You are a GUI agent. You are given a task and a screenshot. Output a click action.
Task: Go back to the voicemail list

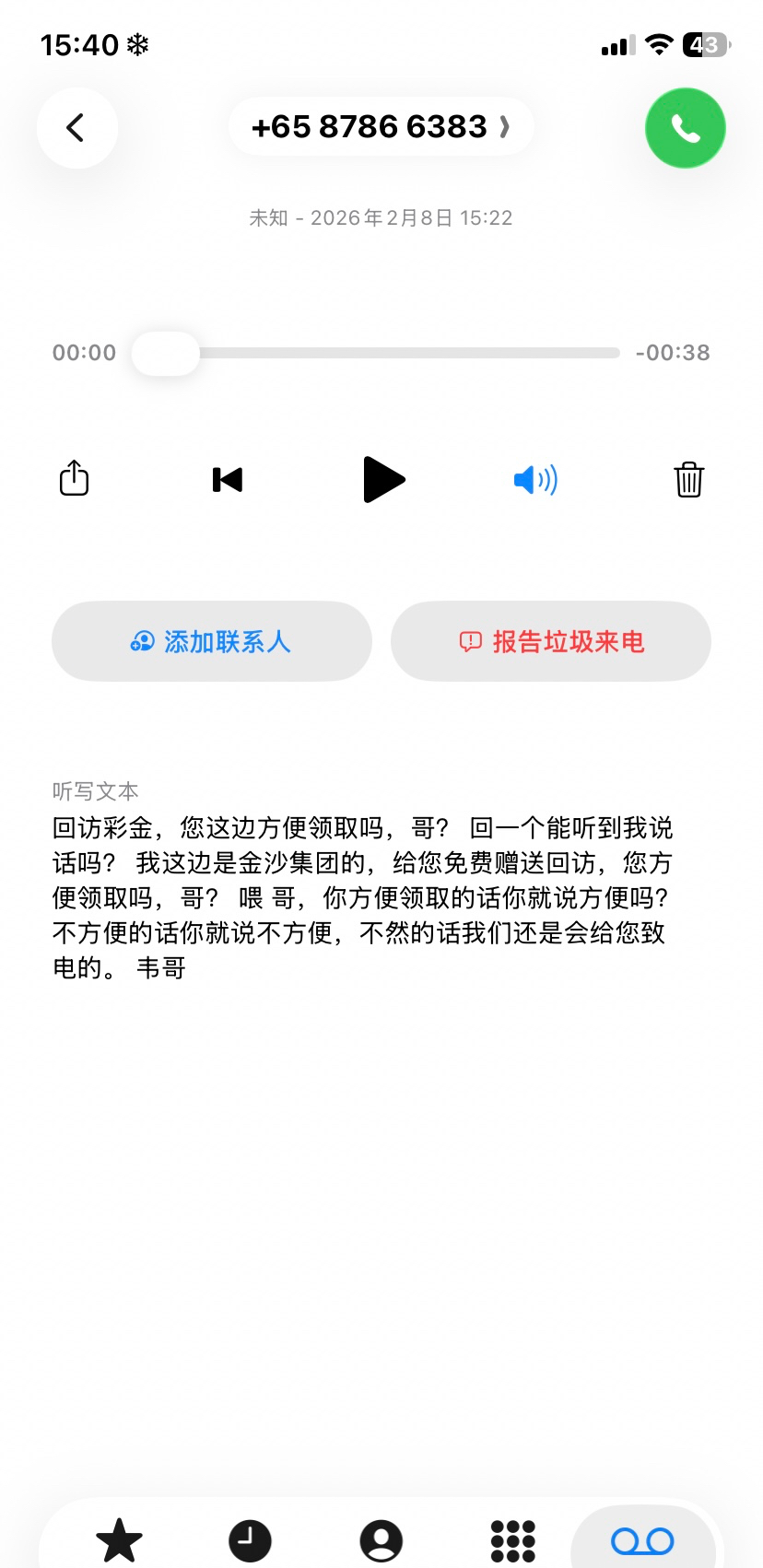click(76, 128)
